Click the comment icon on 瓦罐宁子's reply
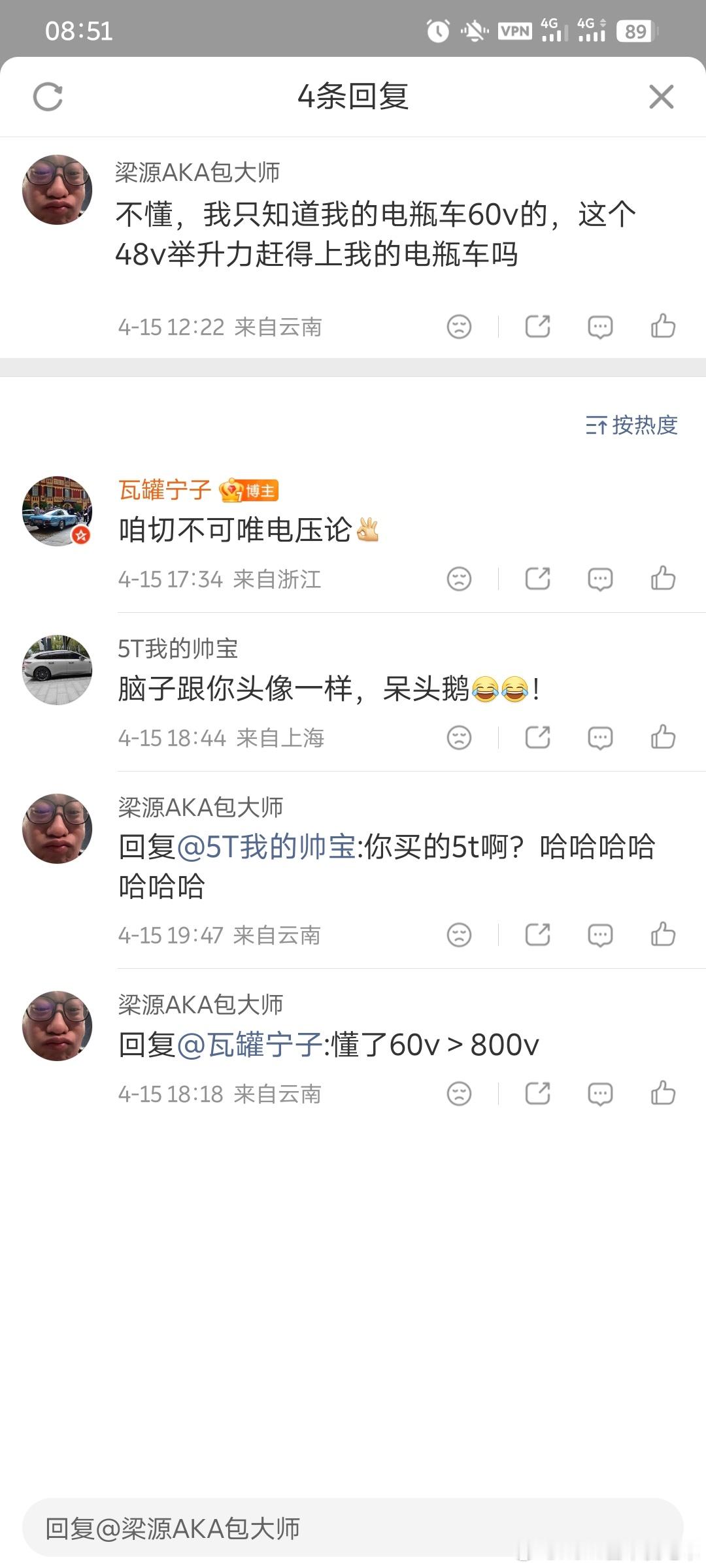 click(x=599, y=578)
